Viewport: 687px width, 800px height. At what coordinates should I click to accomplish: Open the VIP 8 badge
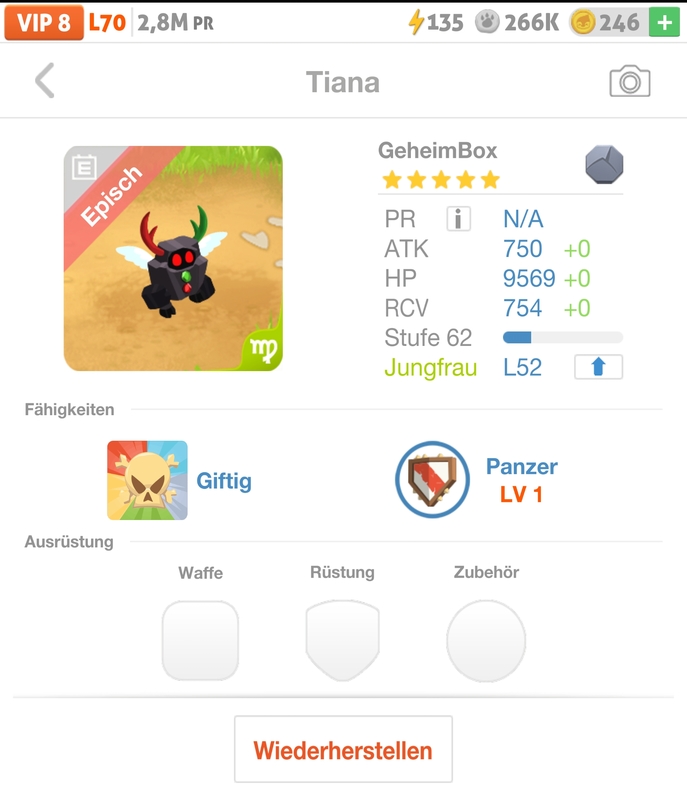pyautogui.click(x=43, y=22)
